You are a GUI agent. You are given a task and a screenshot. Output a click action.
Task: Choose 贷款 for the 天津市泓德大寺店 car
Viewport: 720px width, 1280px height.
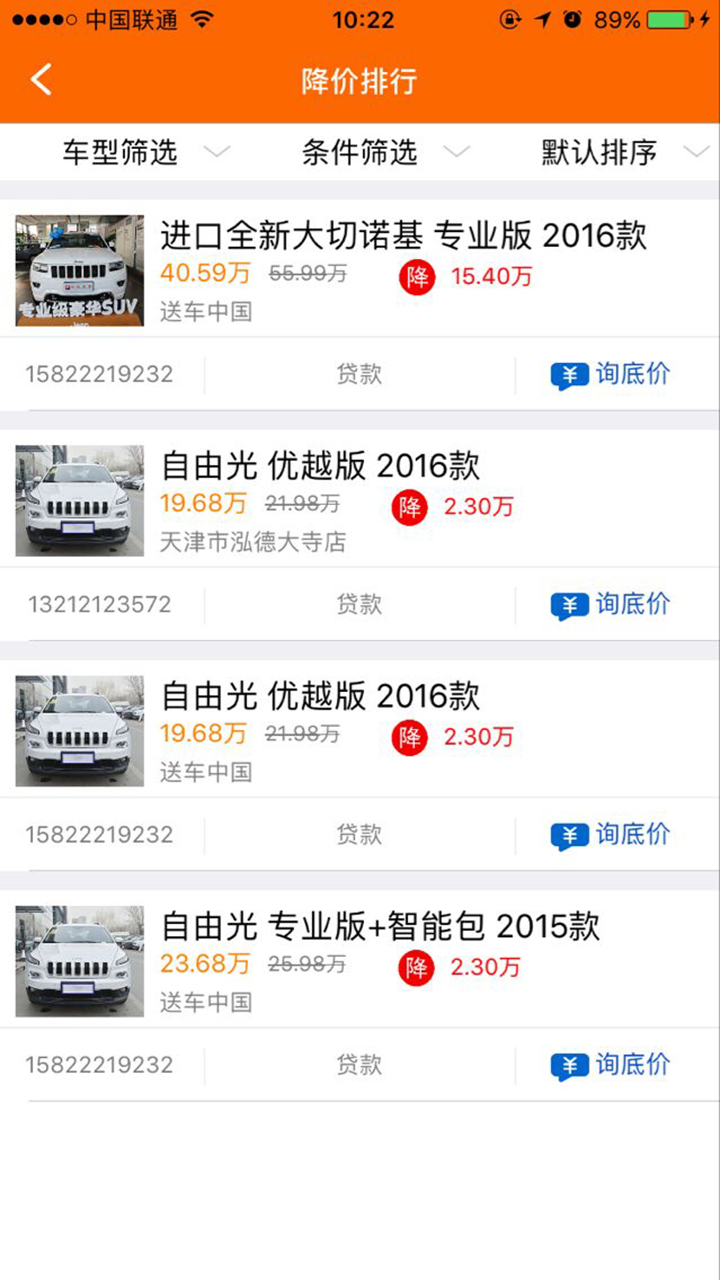(359, 605)
